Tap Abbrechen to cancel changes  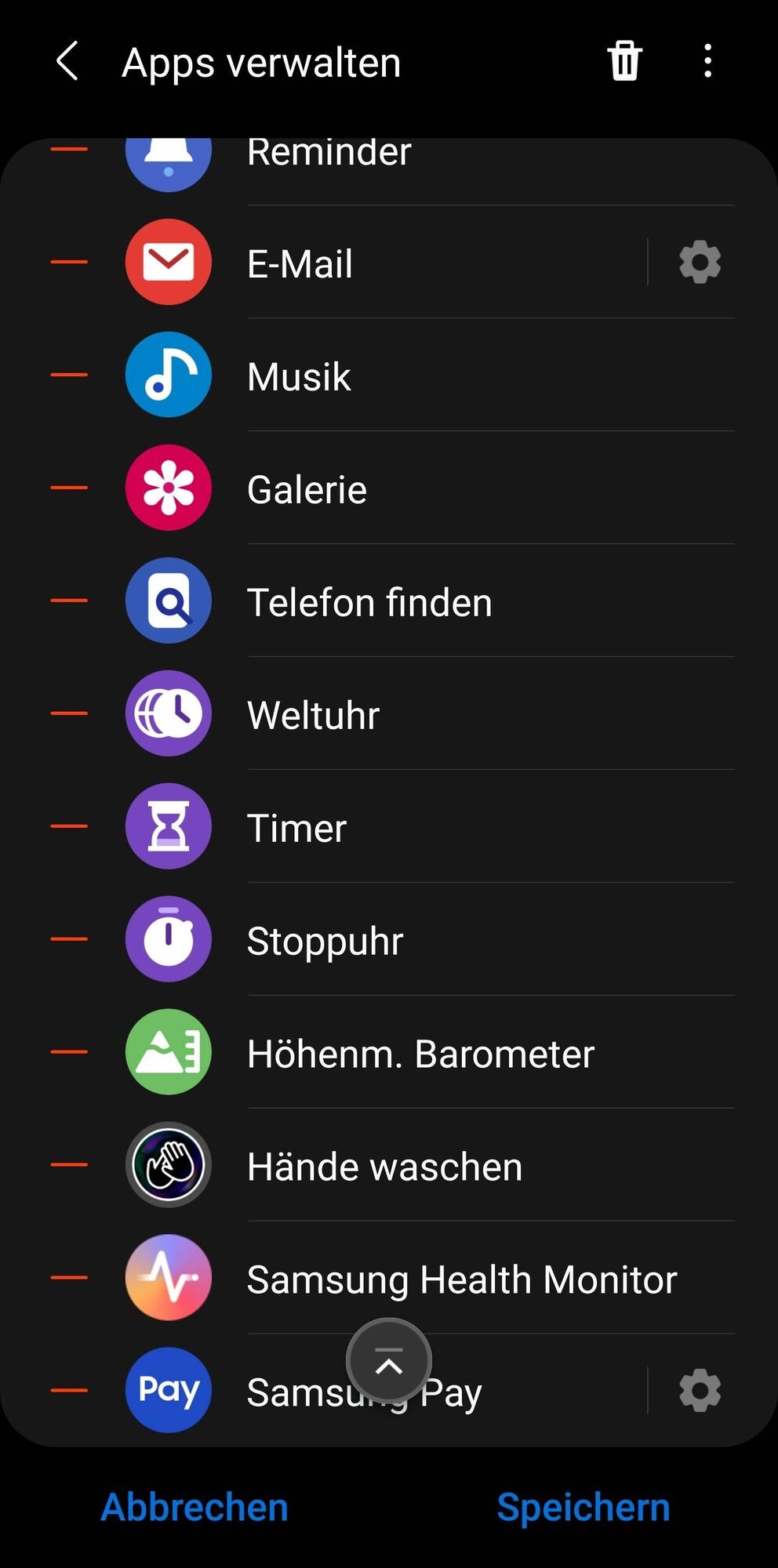[x=194, y=1507]
